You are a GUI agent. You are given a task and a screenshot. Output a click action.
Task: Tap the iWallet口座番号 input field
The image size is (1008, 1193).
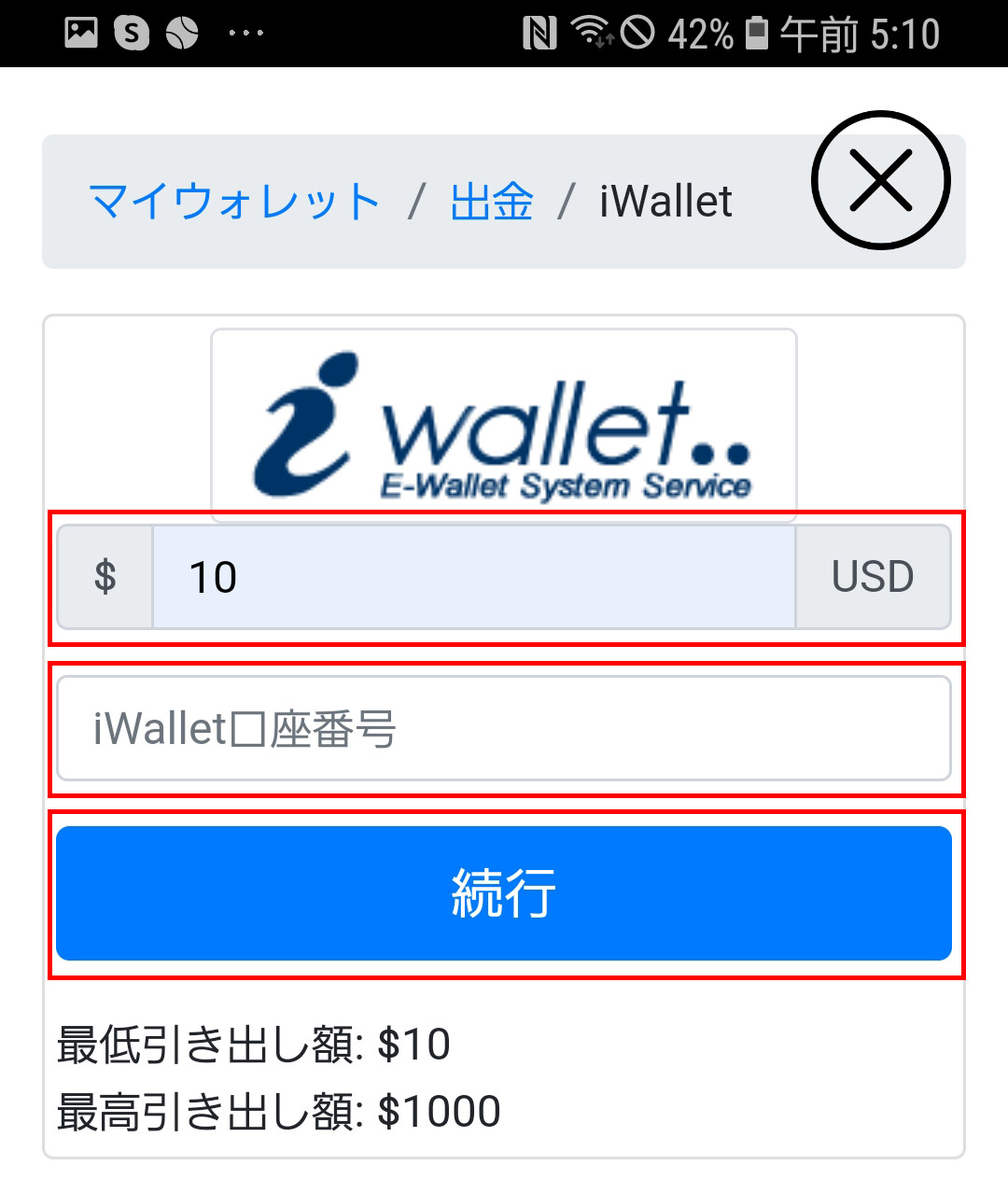pos(503,729)
